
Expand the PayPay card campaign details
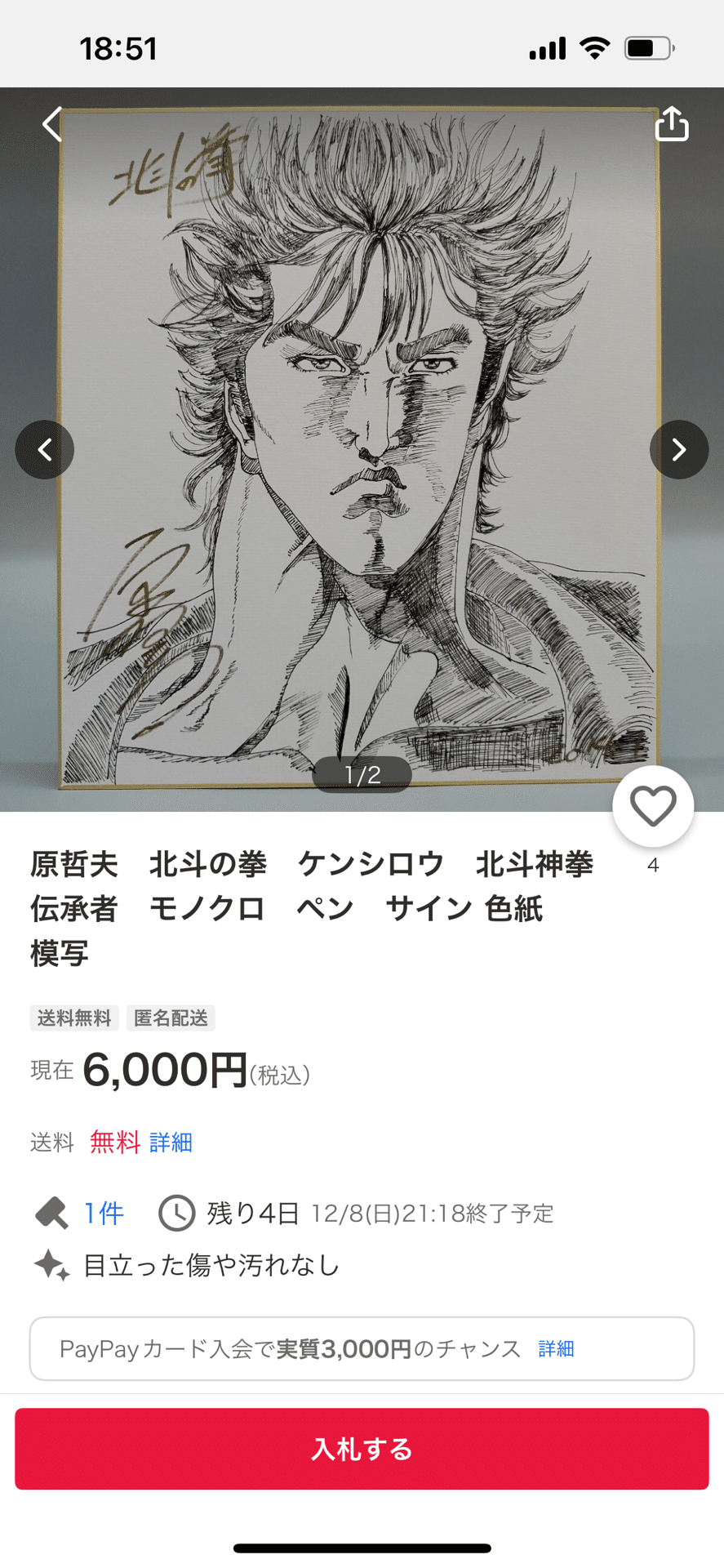click(x=555, y=1349)
